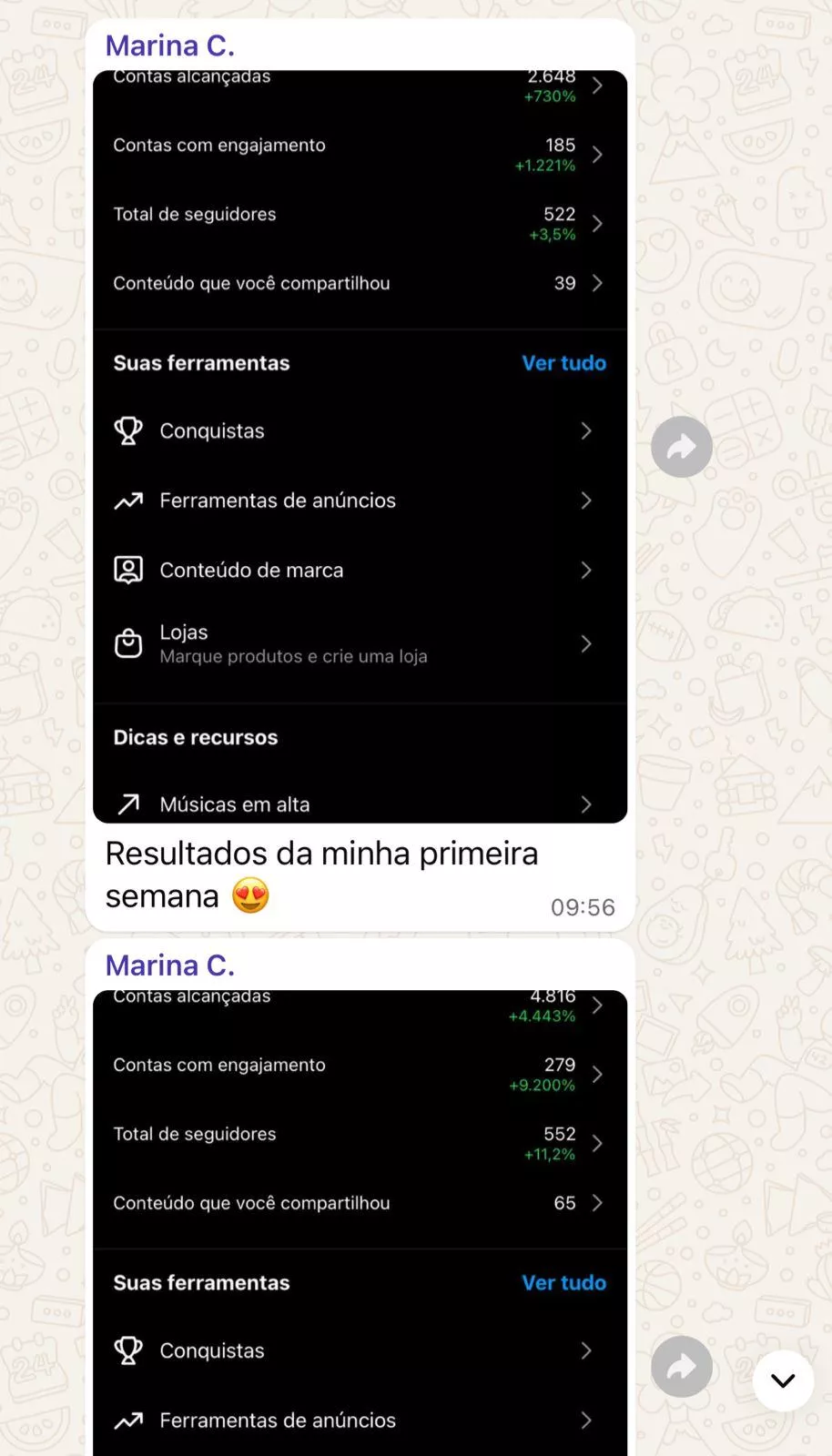The image size is (832, 1456).
Task: Open the image showing 552 total de seguidores
Action: coord(360,1219)
